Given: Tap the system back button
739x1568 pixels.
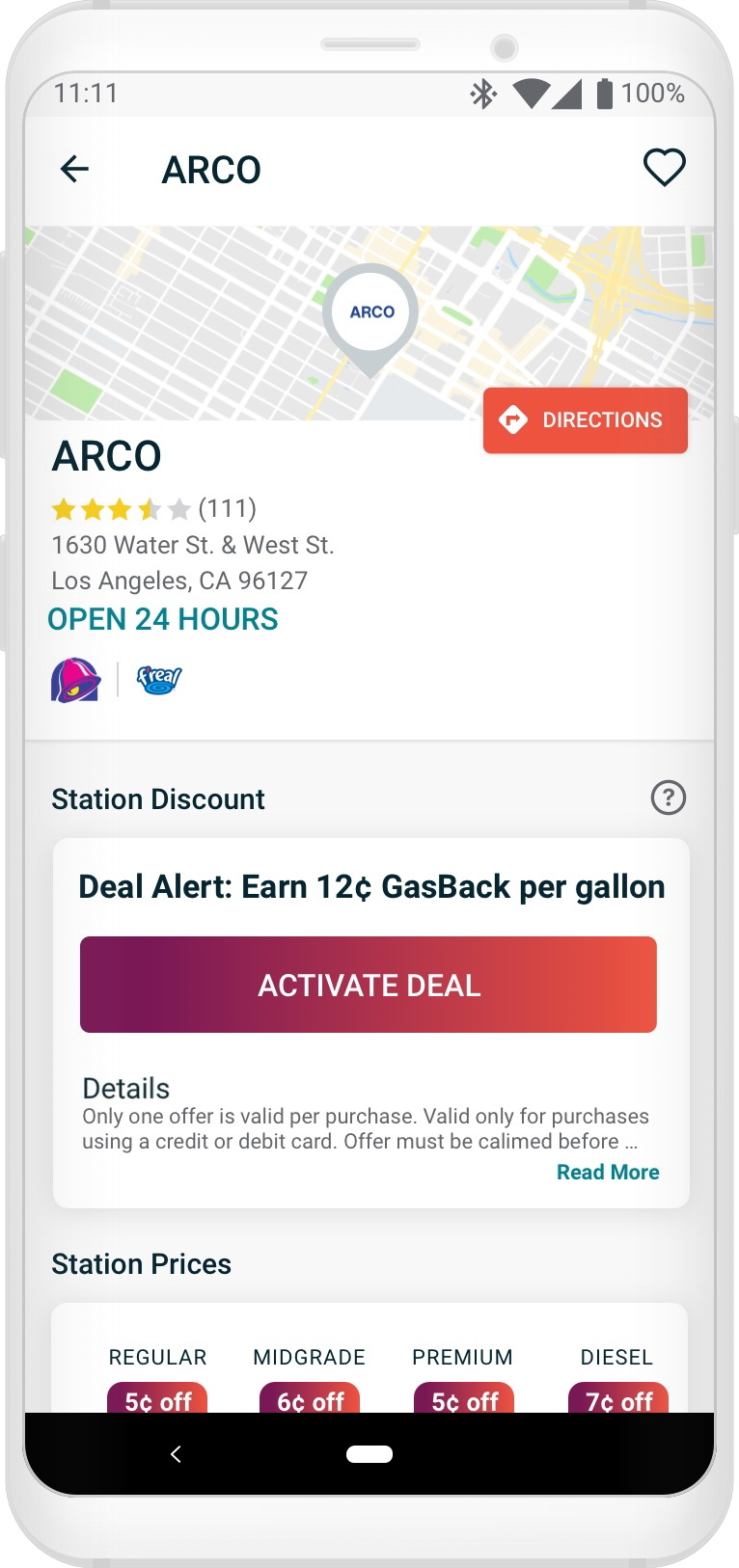Looking at the screenshot, I should [176, 1453].
